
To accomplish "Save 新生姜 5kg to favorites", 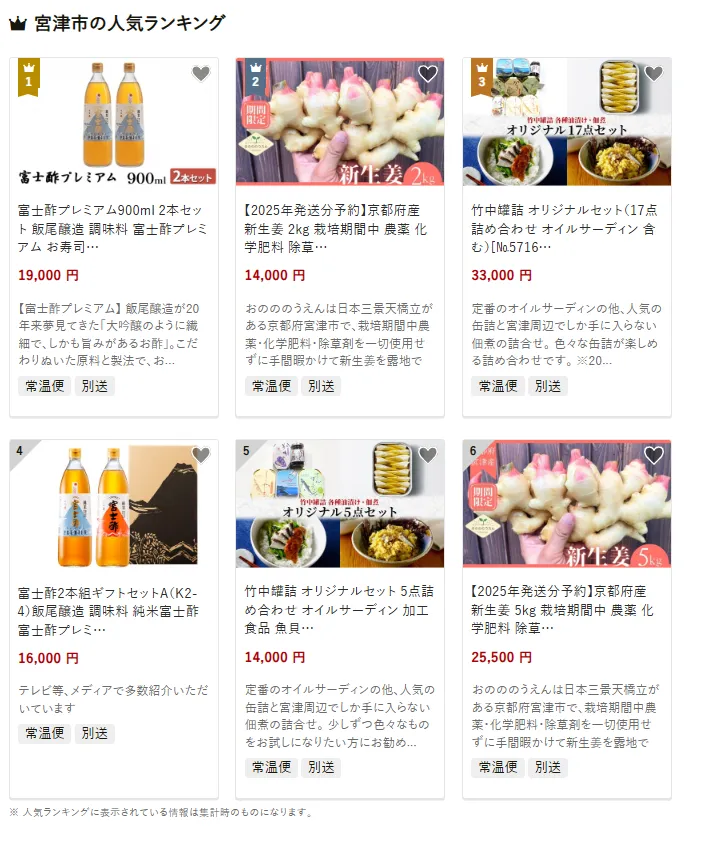I will click(654, 455).
